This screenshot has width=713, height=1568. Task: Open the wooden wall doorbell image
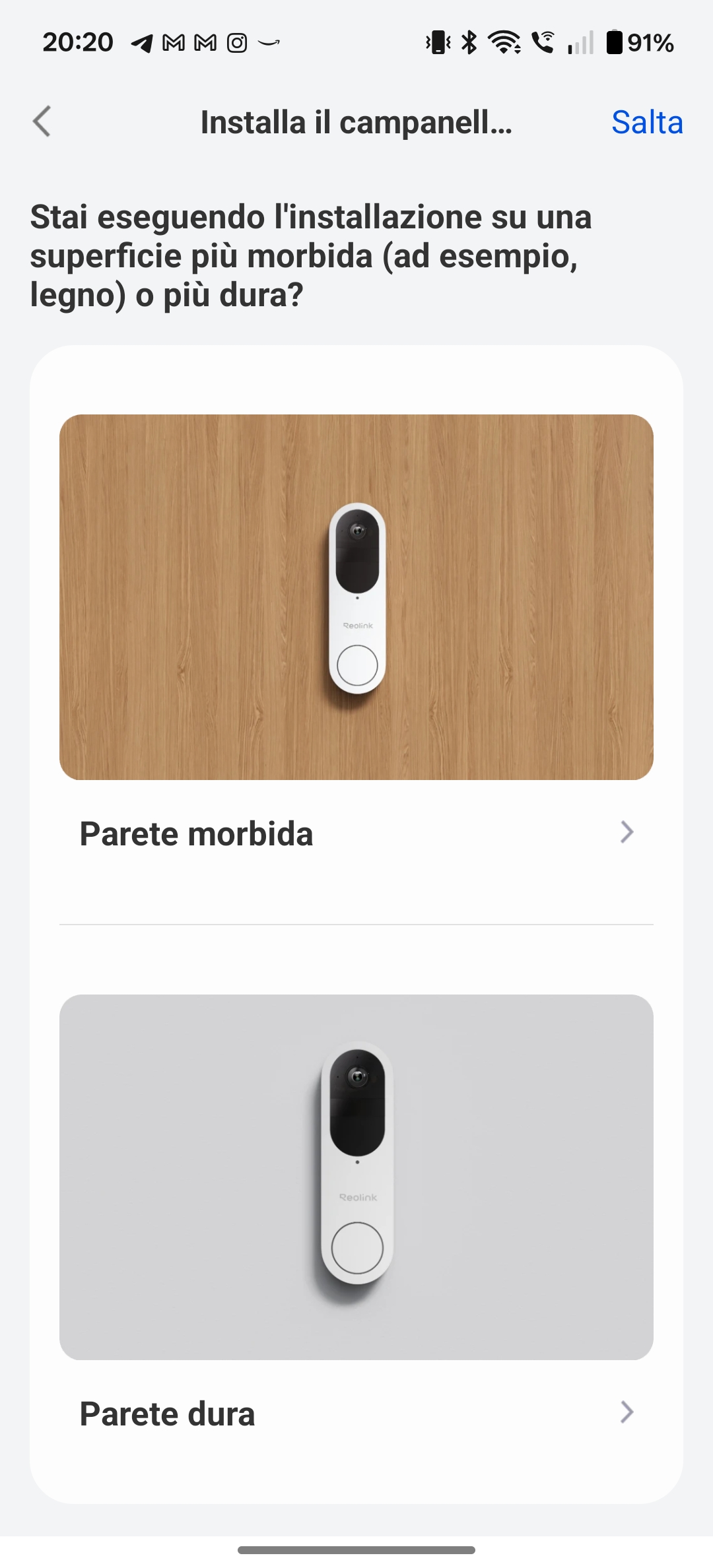[356, 597]
